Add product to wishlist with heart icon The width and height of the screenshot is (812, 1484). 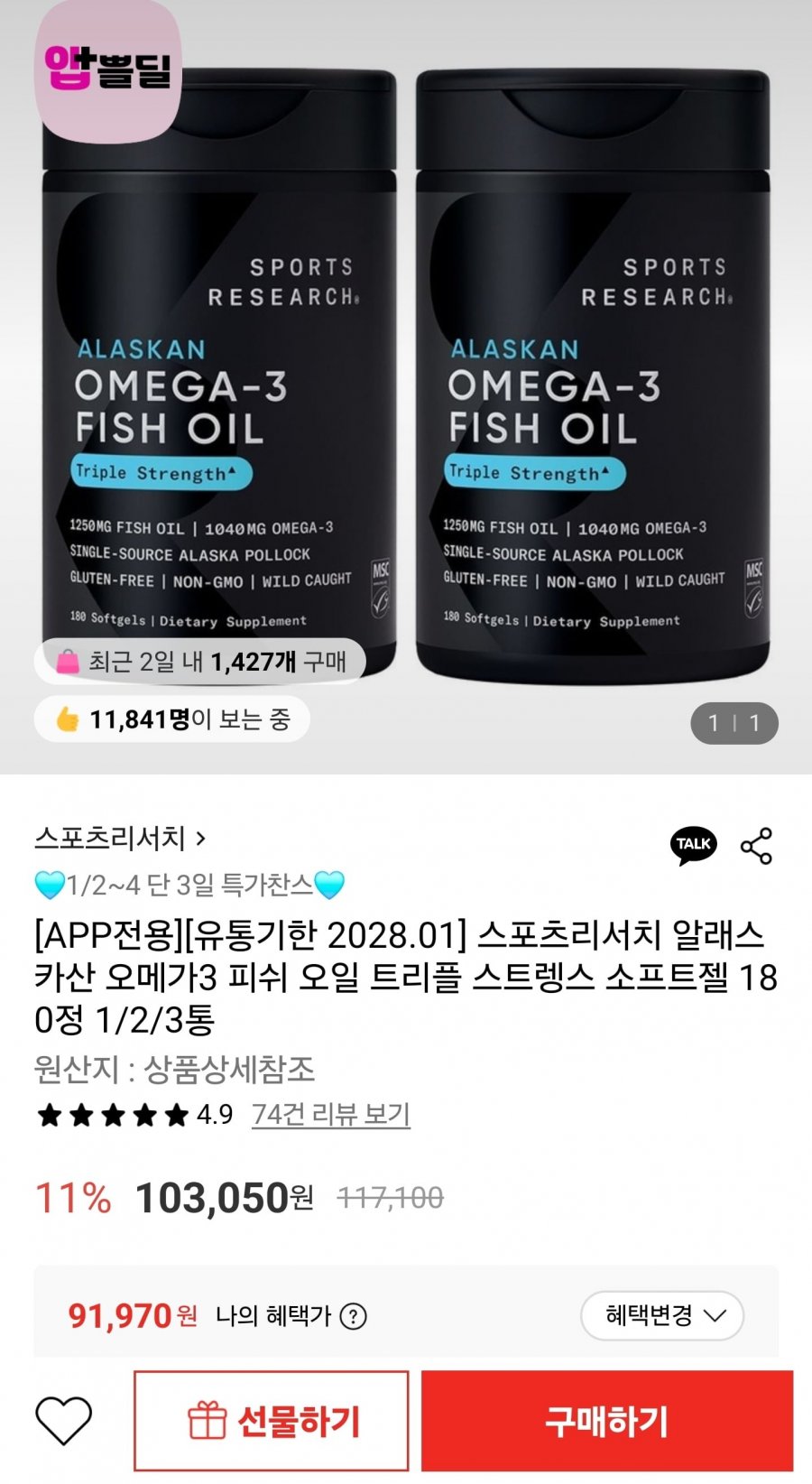pos(63,1420)
